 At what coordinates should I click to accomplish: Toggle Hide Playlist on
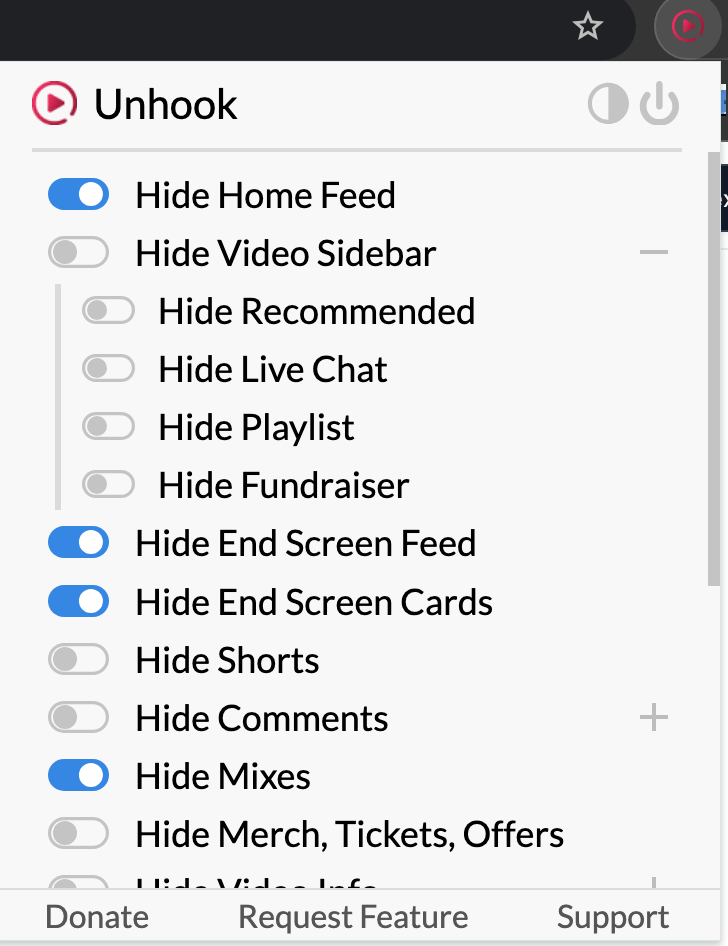coord(108,427)
